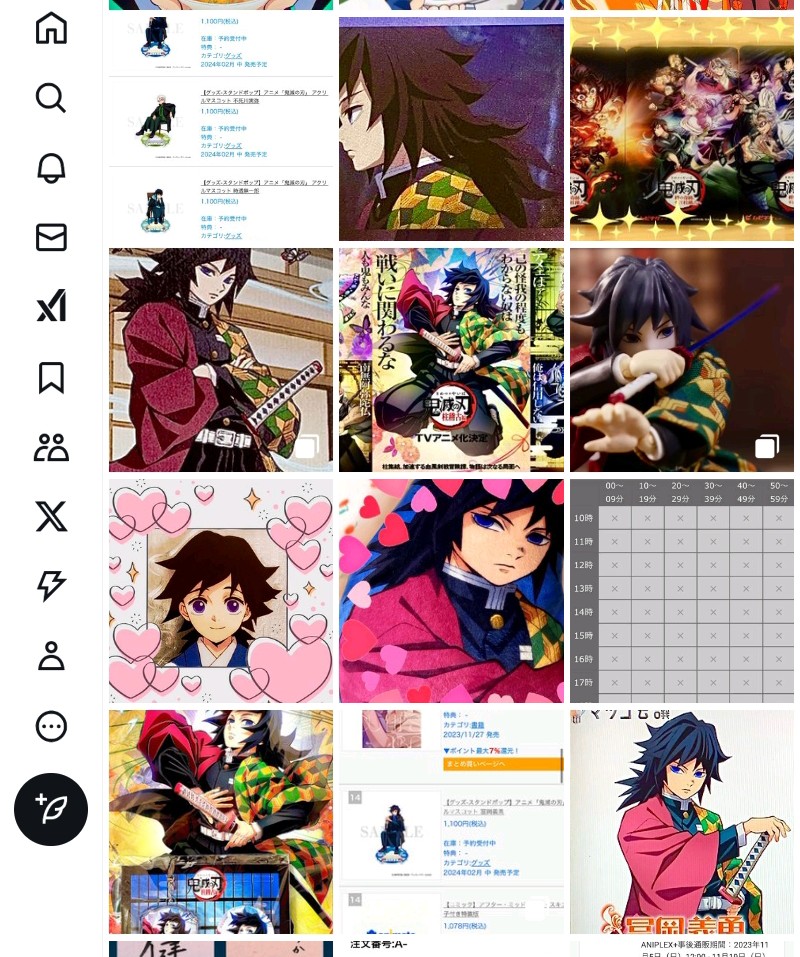Screen dimensions: 800x957
Task: Open direct messages envelope
Action: pyautogui.click(x=51, y=237)
